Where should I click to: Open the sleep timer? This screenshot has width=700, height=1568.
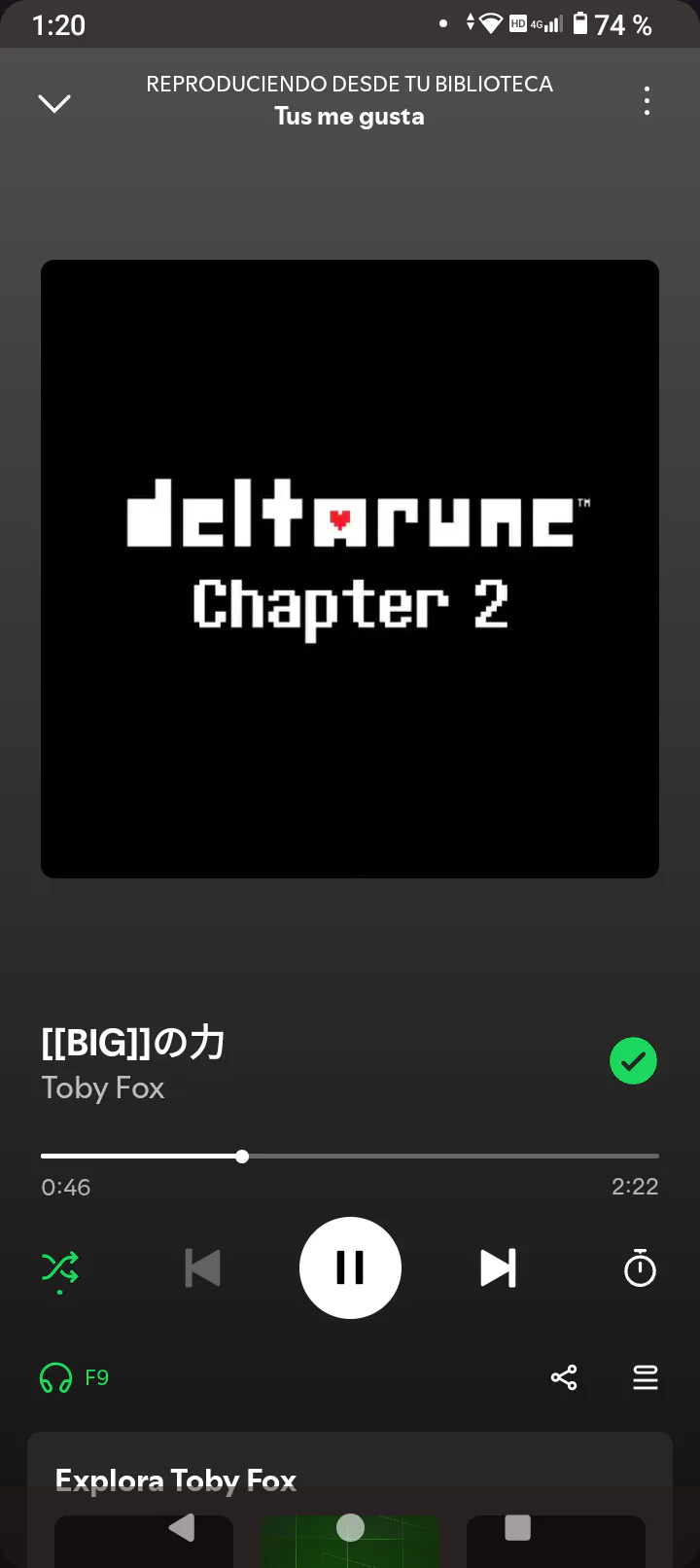point(640,1268)
